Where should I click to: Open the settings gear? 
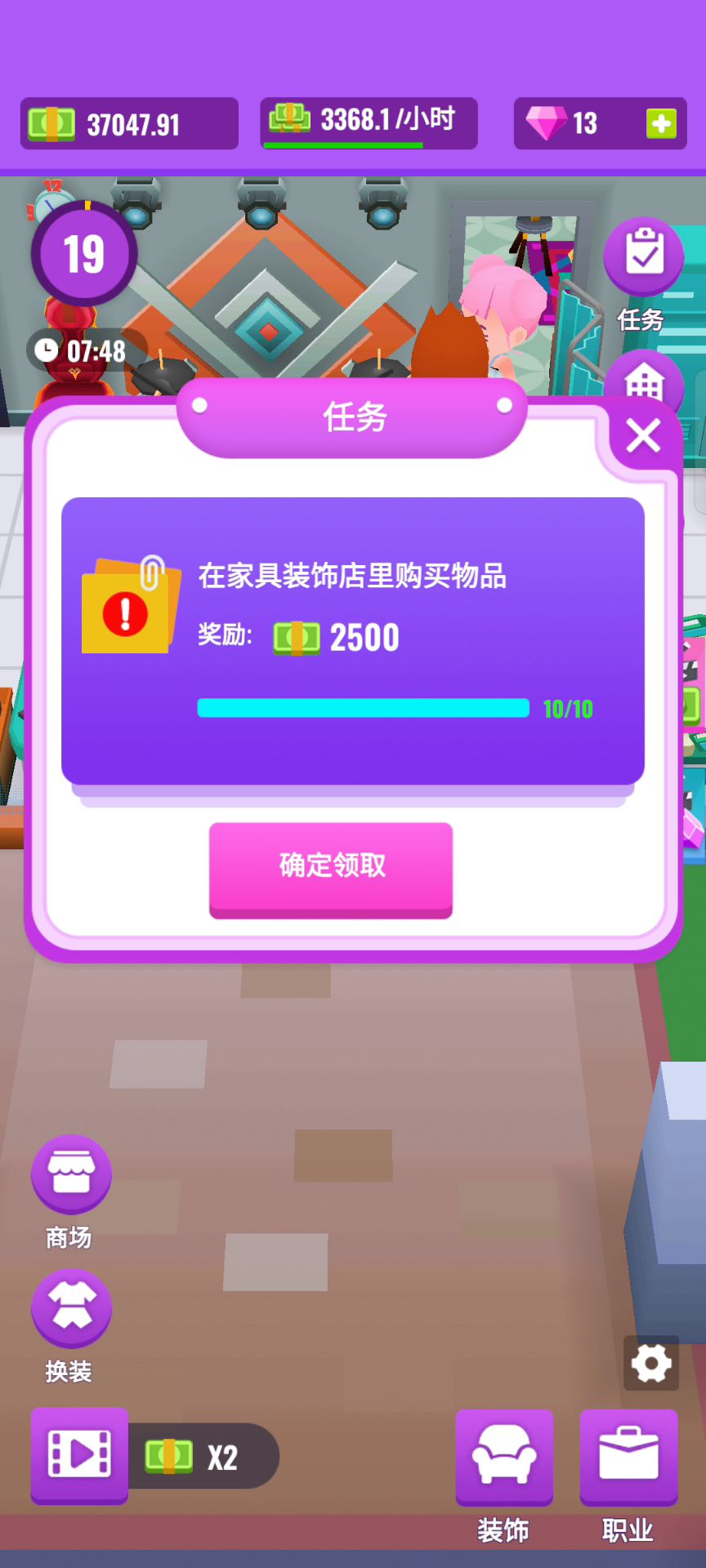click(x=651, y=1363)
